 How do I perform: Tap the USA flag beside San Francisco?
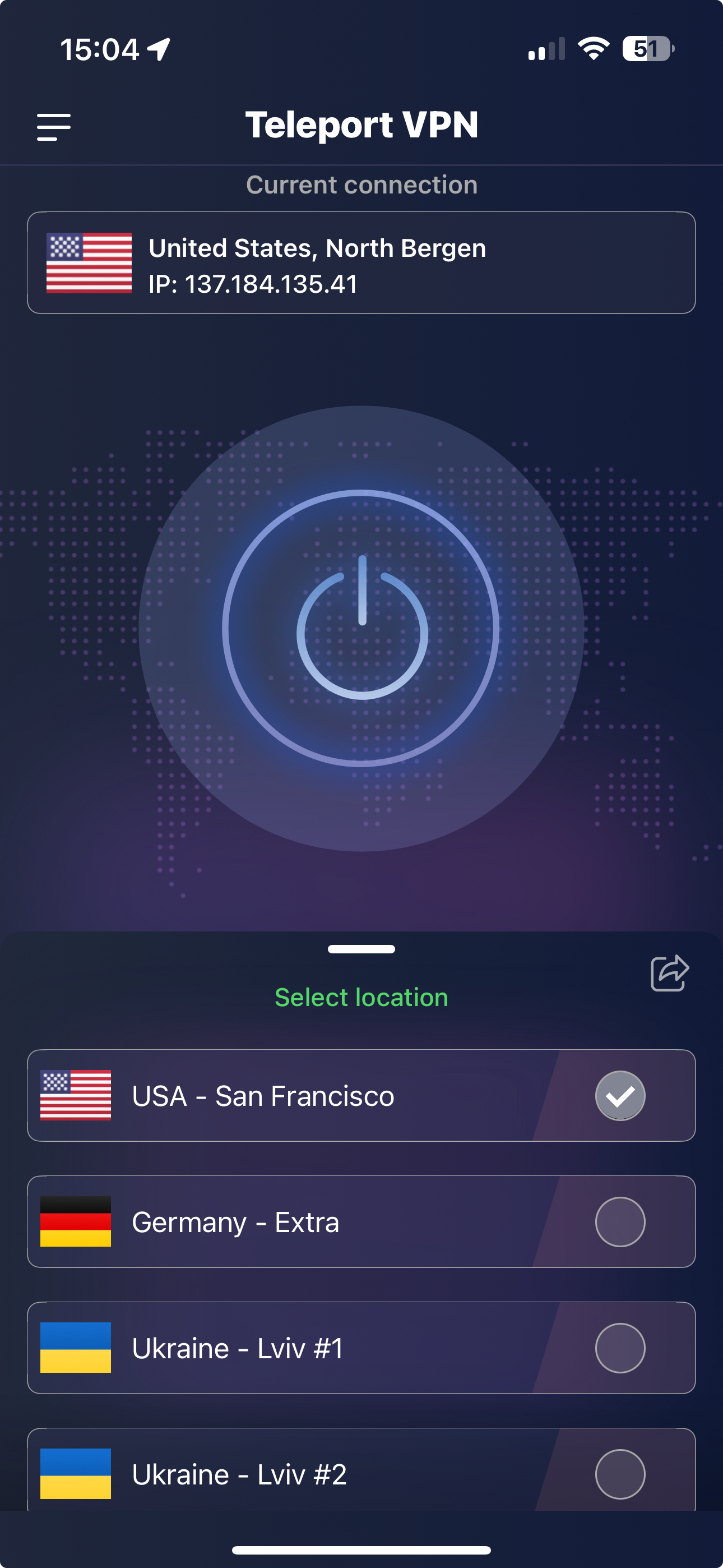point(76,1095)
